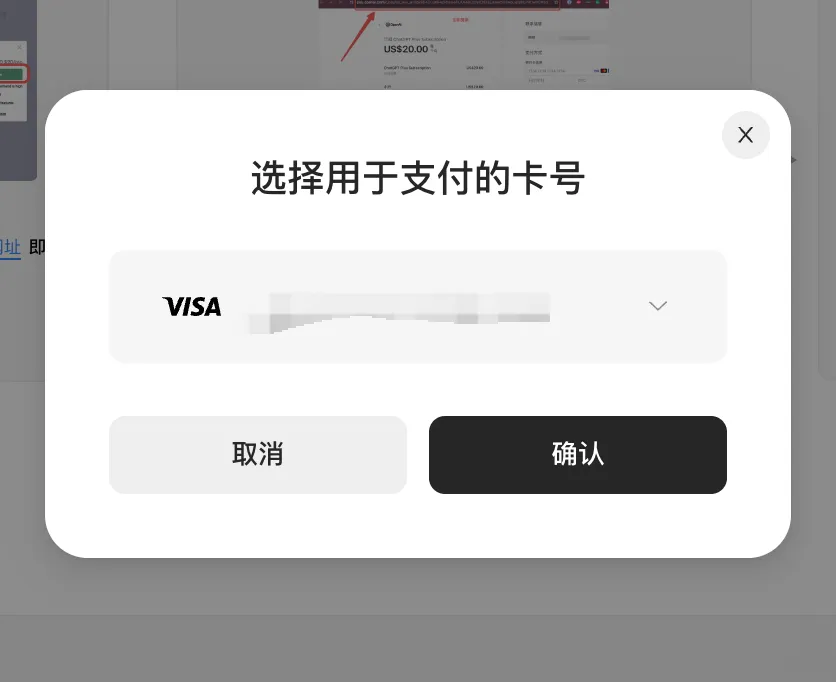Expand the VISA card dropdown

[657, 306]
